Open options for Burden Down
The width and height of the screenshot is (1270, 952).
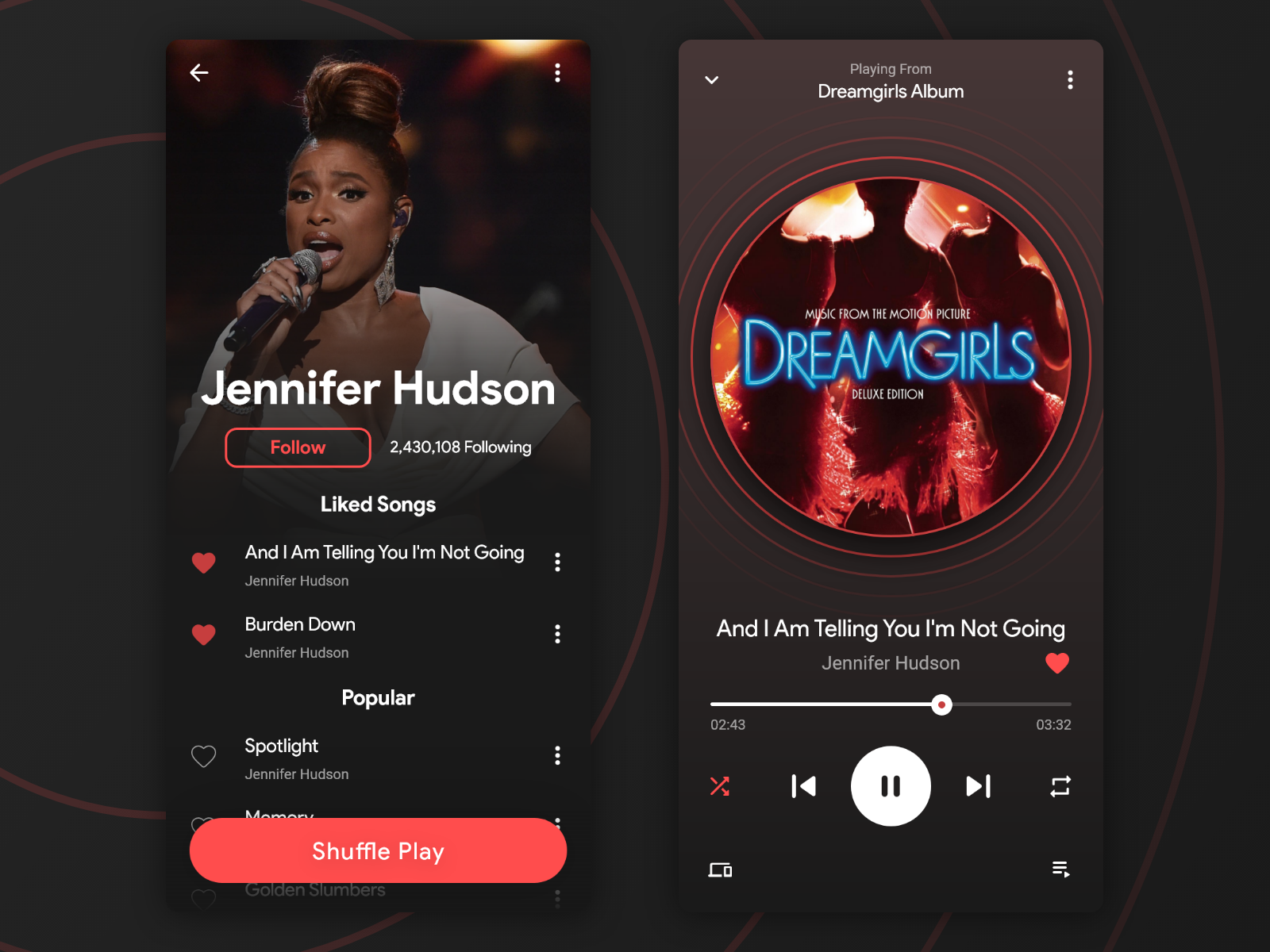557,634
